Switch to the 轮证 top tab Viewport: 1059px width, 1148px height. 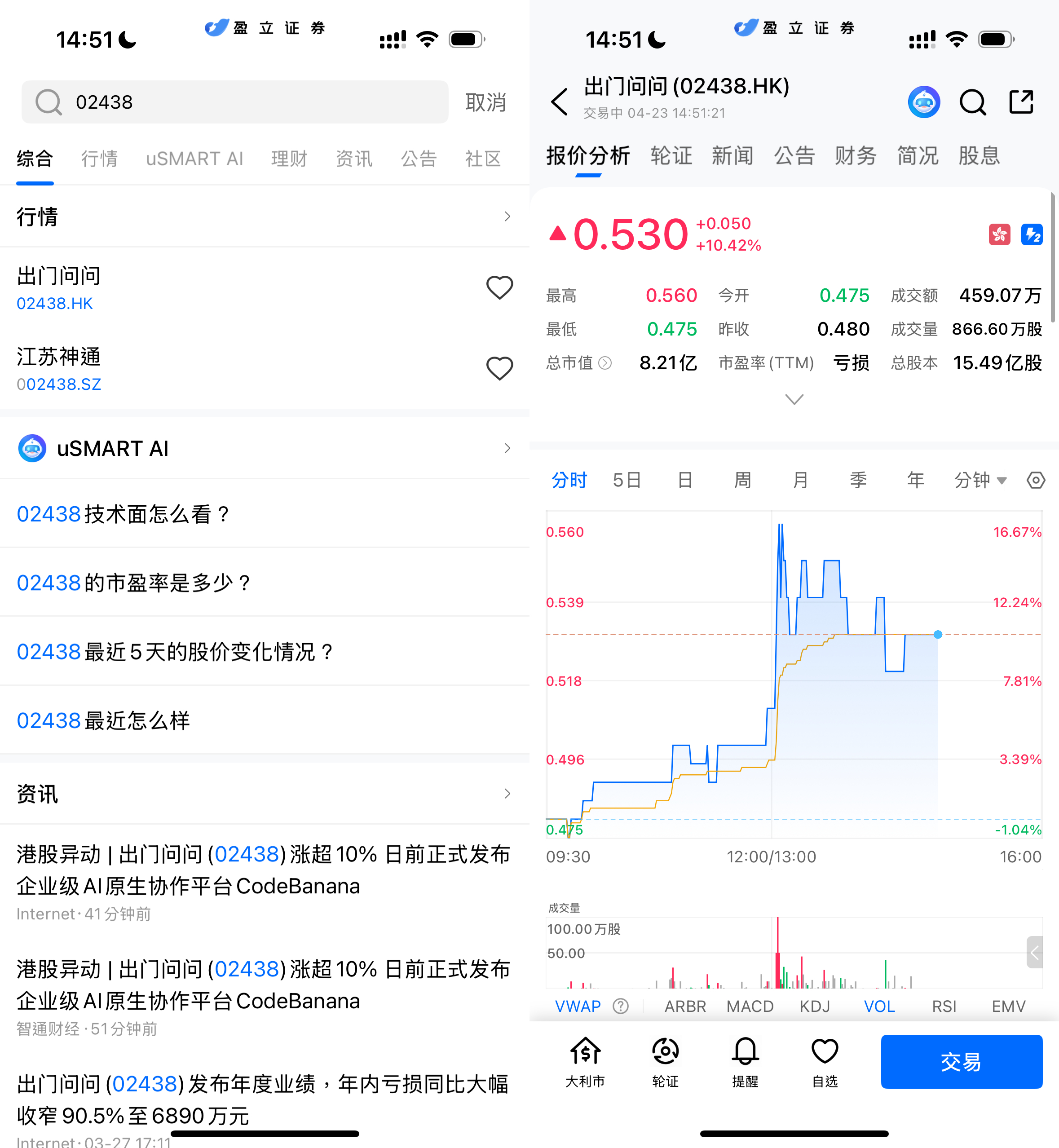click(x=671, y=156)
